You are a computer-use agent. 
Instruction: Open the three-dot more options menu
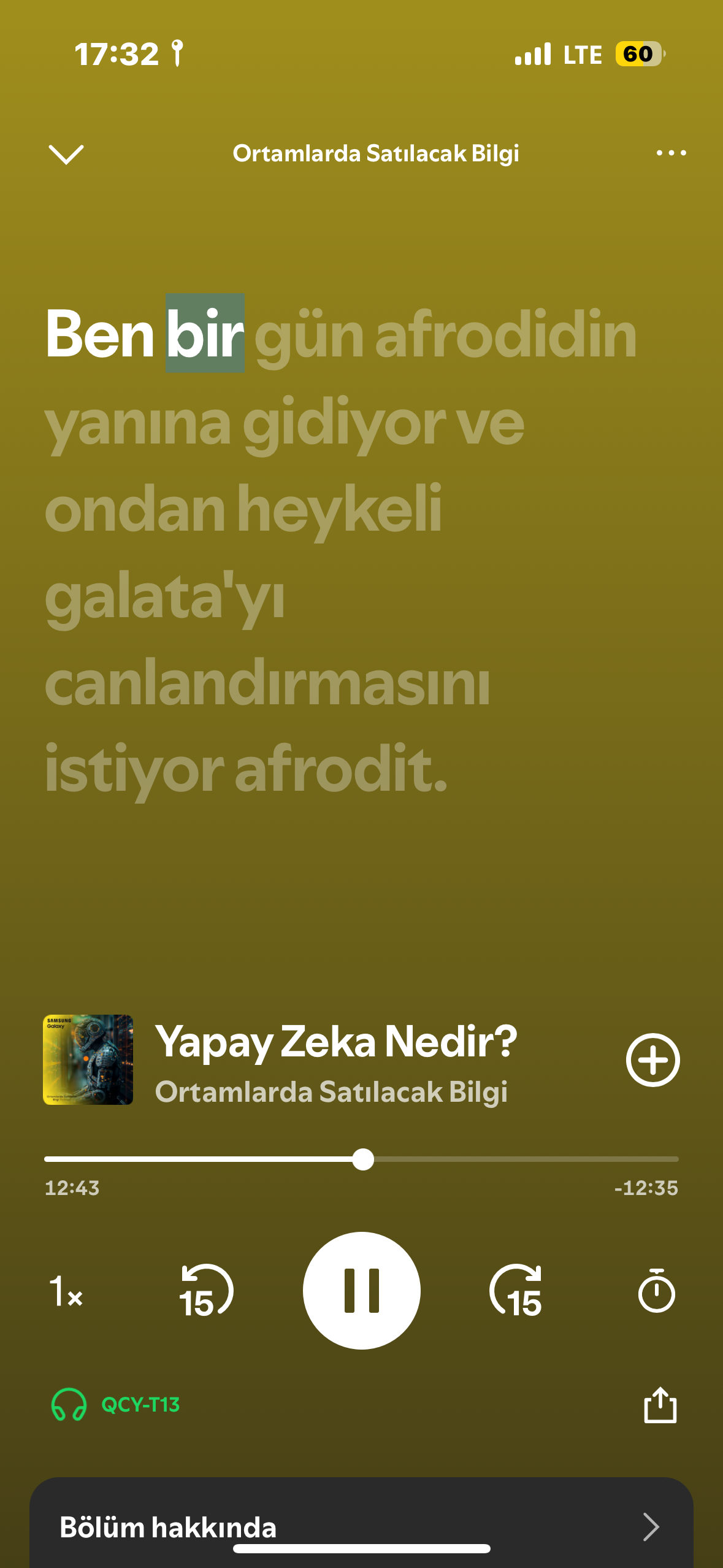pyautogui.click(x=671, y=153)
